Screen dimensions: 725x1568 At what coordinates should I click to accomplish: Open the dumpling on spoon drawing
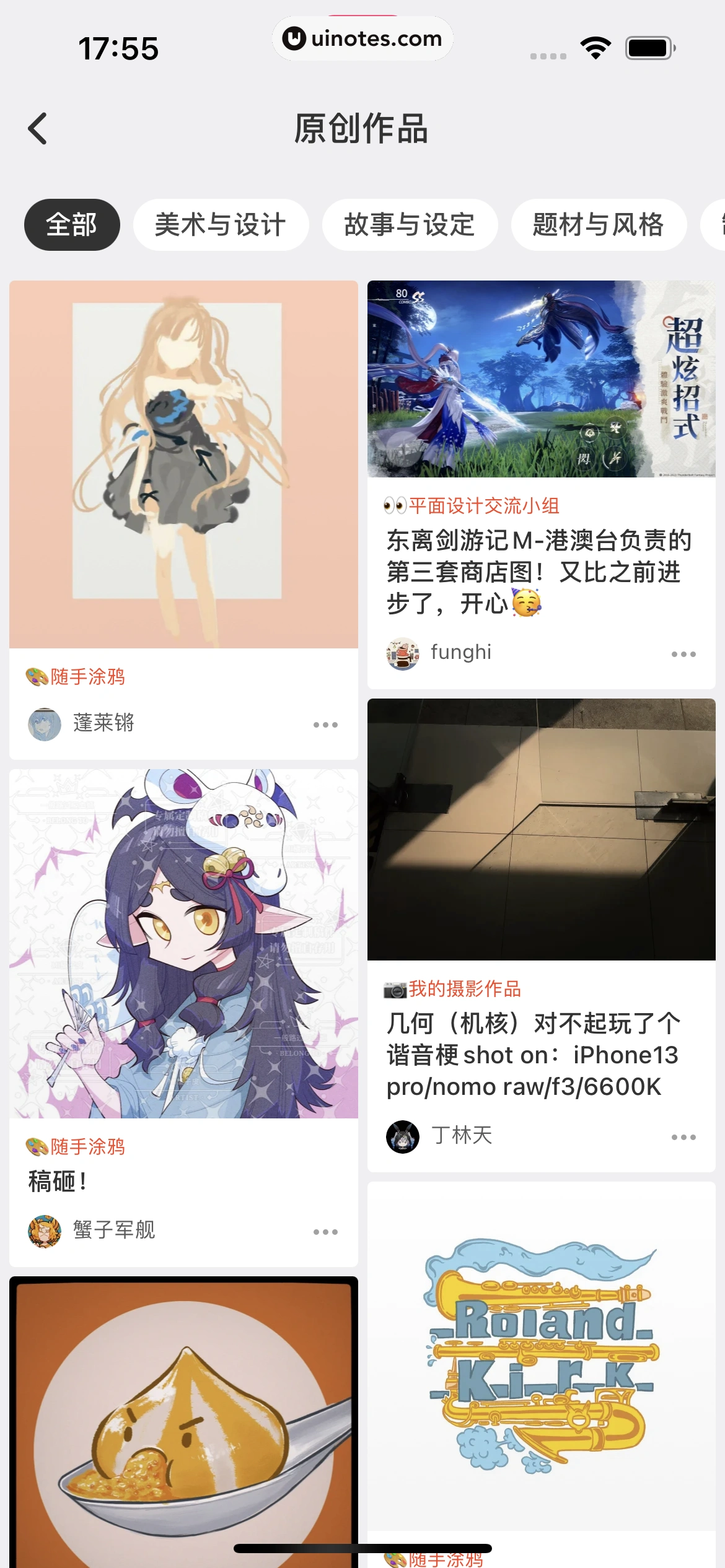point(183,1424)
